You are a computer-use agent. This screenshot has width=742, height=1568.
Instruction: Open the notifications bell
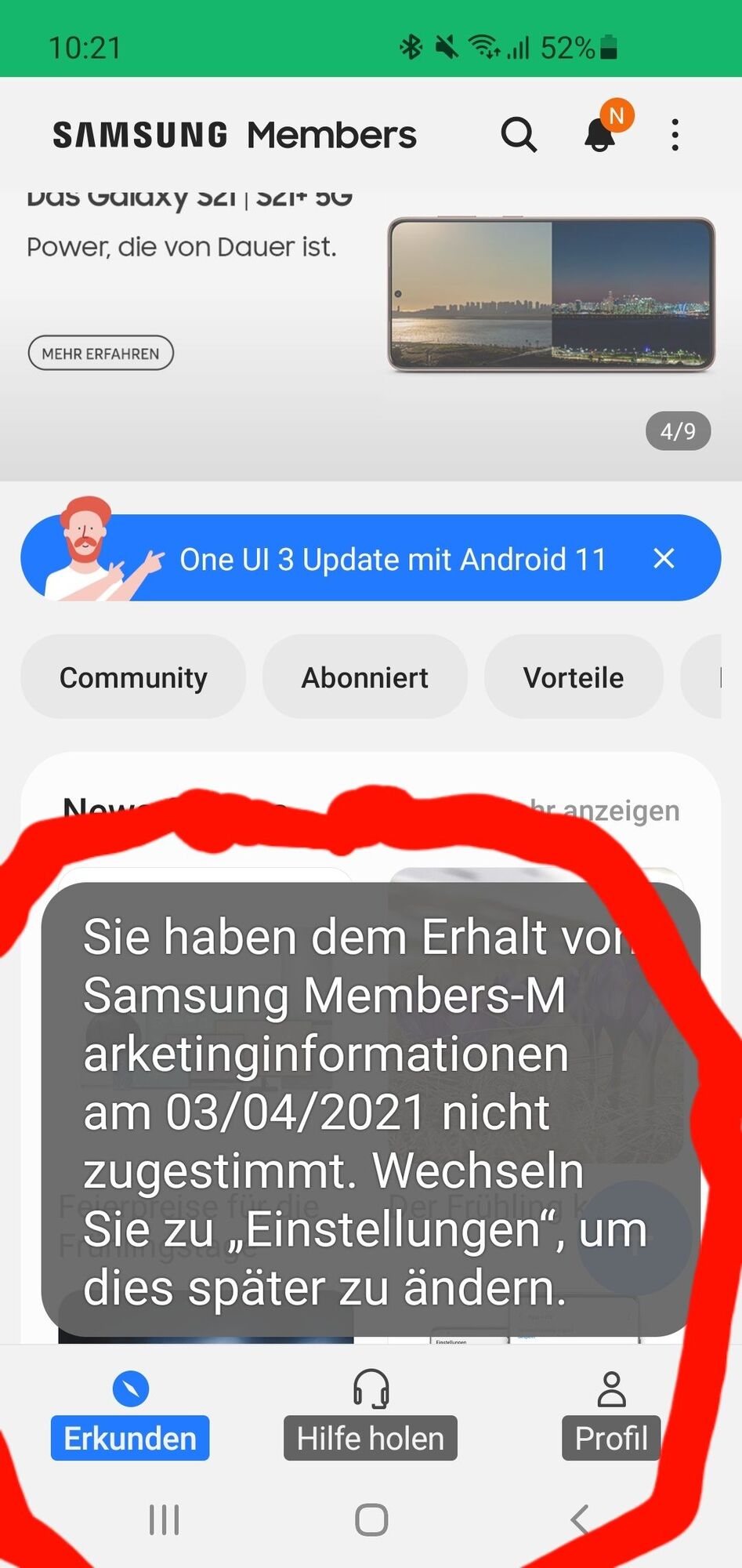point(600,133)
